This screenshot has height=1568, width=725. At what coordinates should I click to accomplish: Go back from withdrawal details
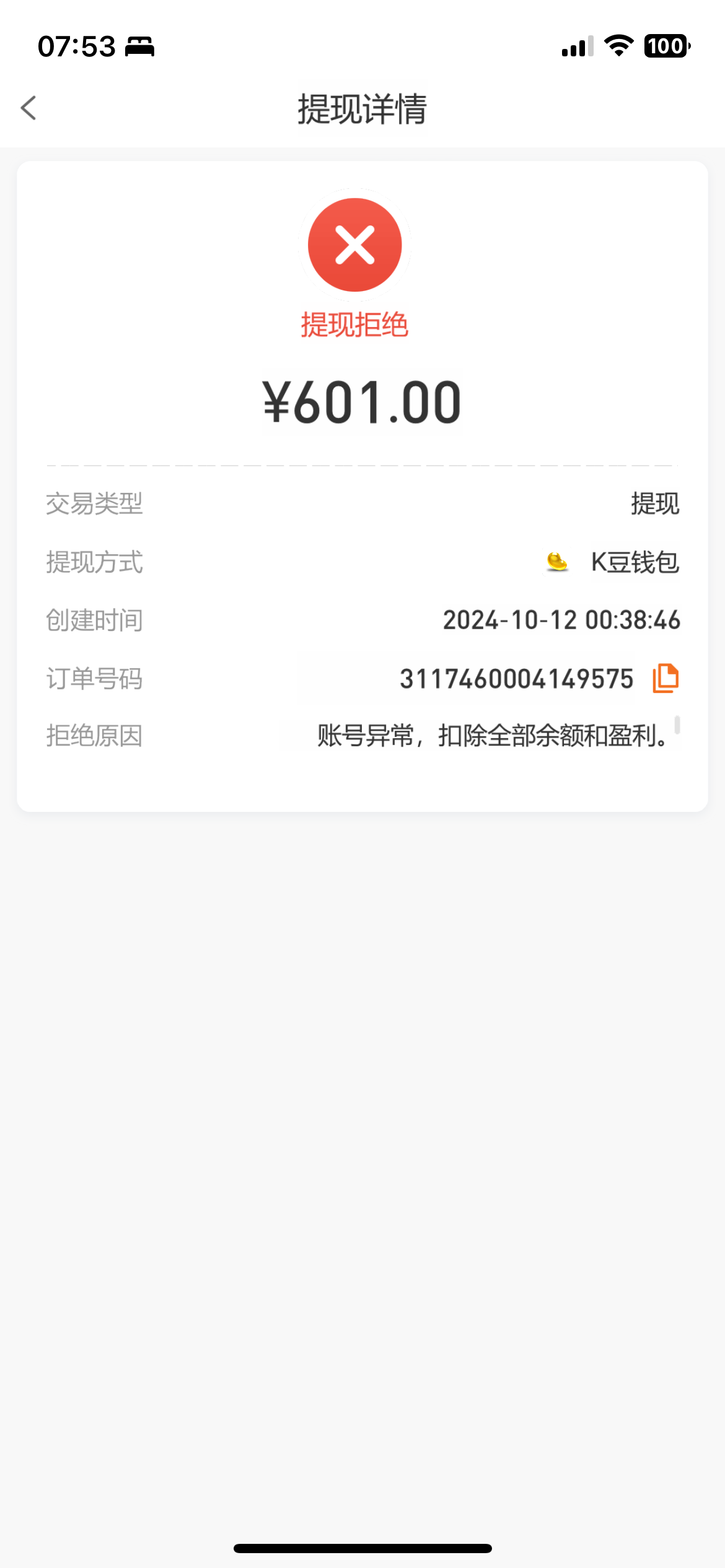coord(29,108)
